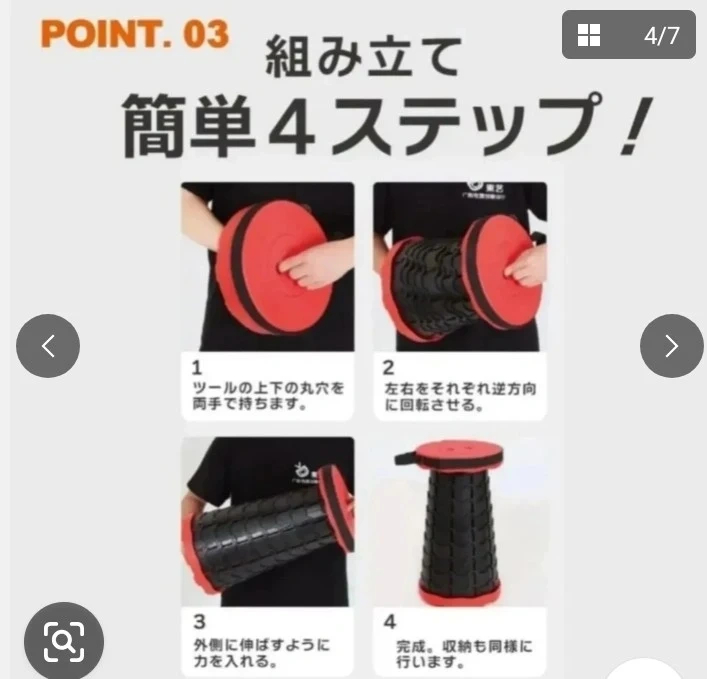Go to the previous product image

(x=48, y=346)
